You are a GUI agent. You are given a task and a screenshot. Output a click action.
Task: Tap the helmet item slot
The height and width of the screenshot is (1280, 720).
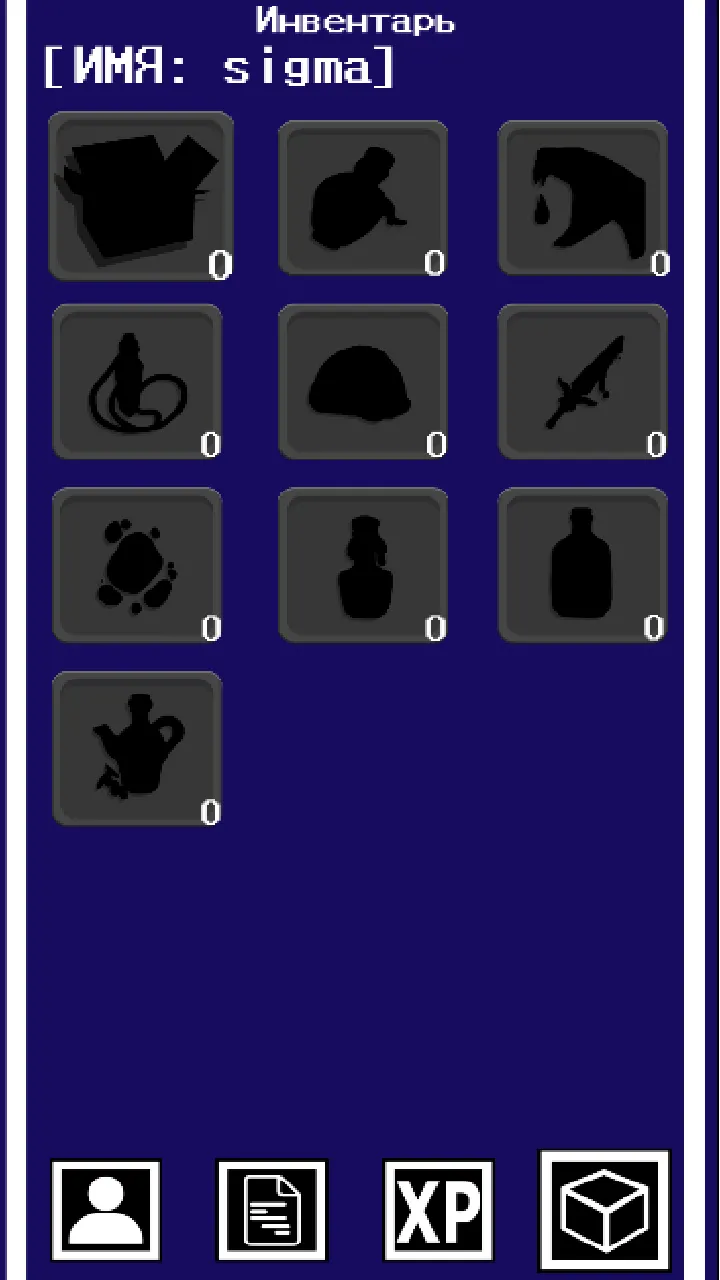(363, 382)
